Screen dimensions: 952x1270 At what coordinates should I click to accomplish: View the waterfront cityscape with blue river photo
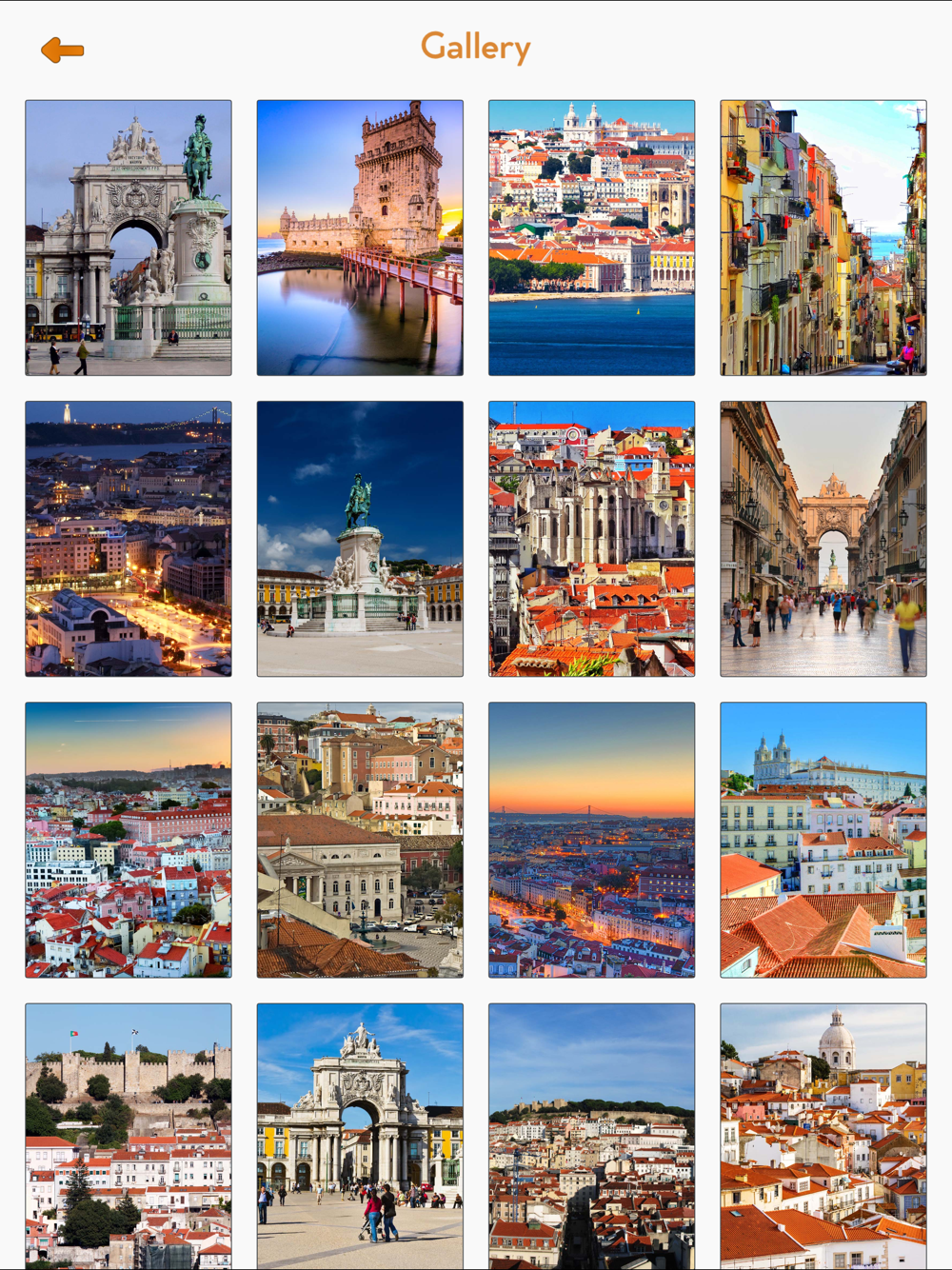click(591, 238)
